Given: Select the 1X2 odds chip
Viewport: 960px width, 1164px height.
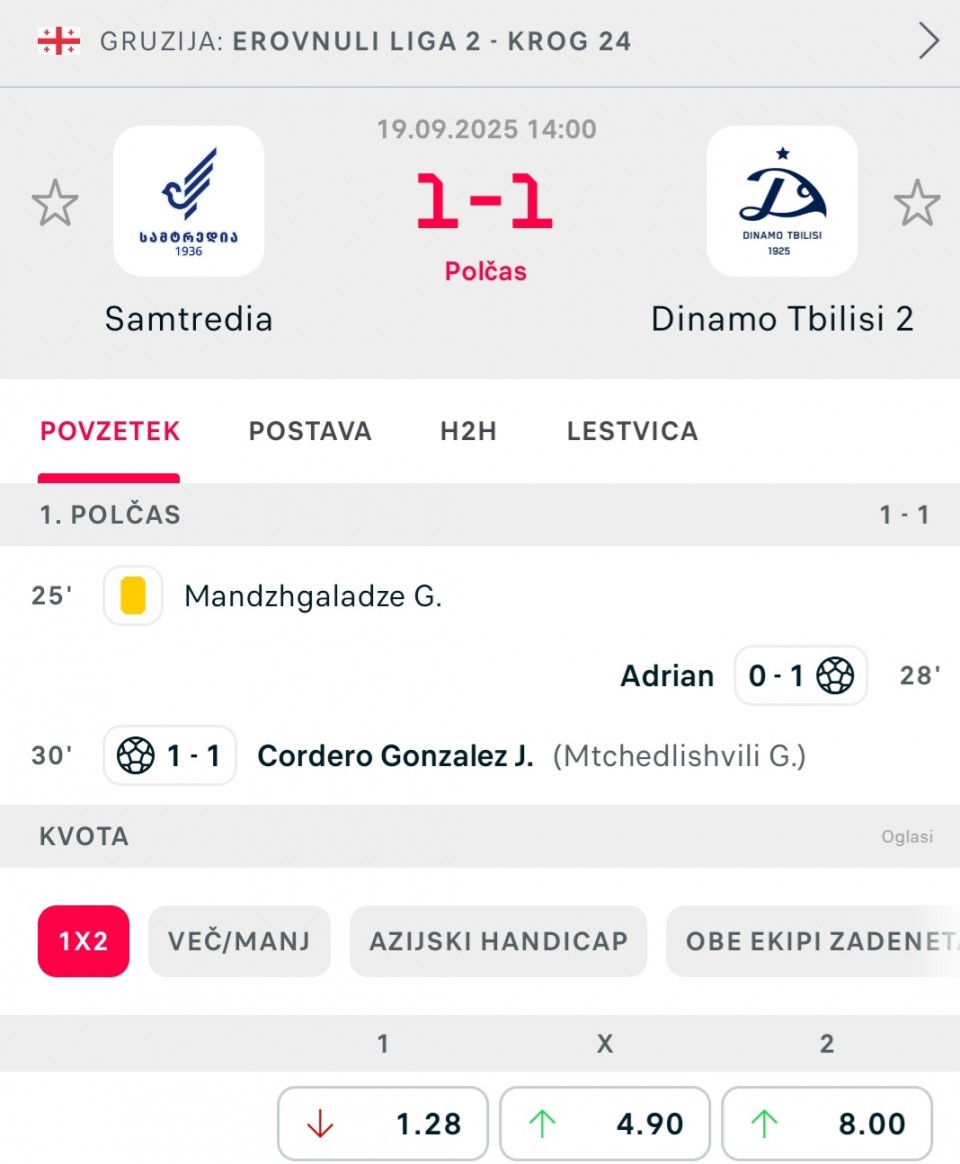Looking at the screenshot, I should click(84, 941).
